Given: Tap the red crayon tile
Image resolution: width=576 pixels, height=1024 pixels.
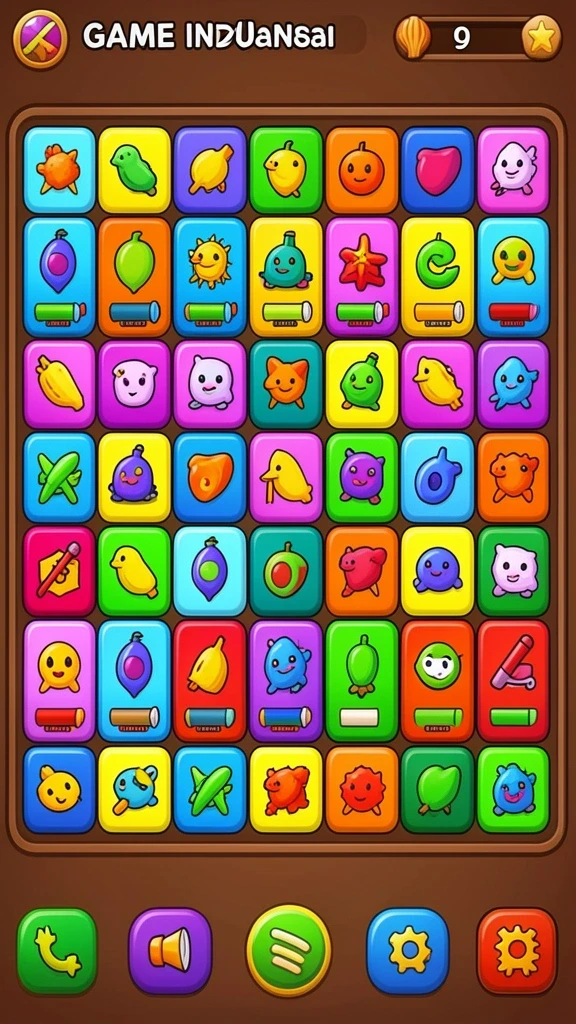Looking at the screenshot, I should tap(513, 680).
